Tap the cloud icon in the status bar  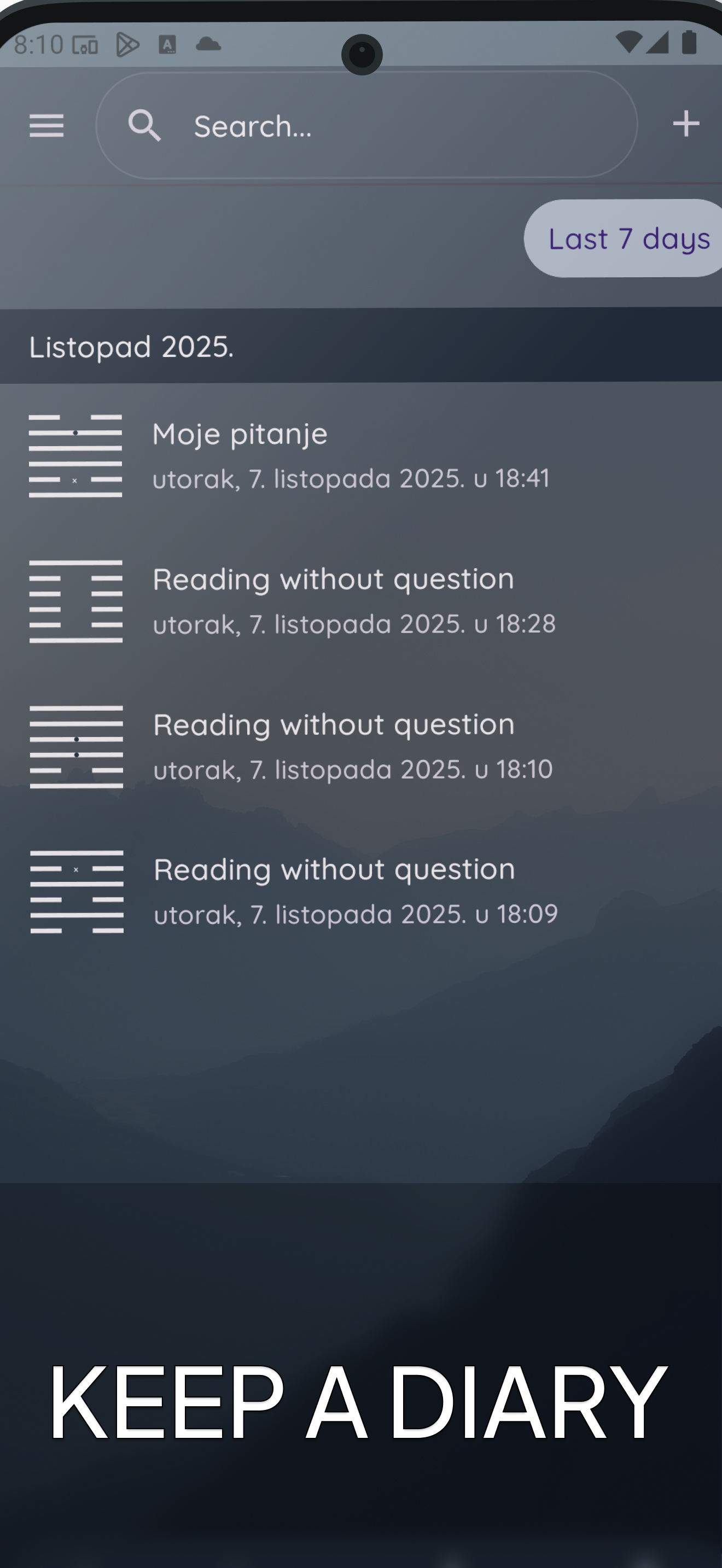(x=208, y=43)
